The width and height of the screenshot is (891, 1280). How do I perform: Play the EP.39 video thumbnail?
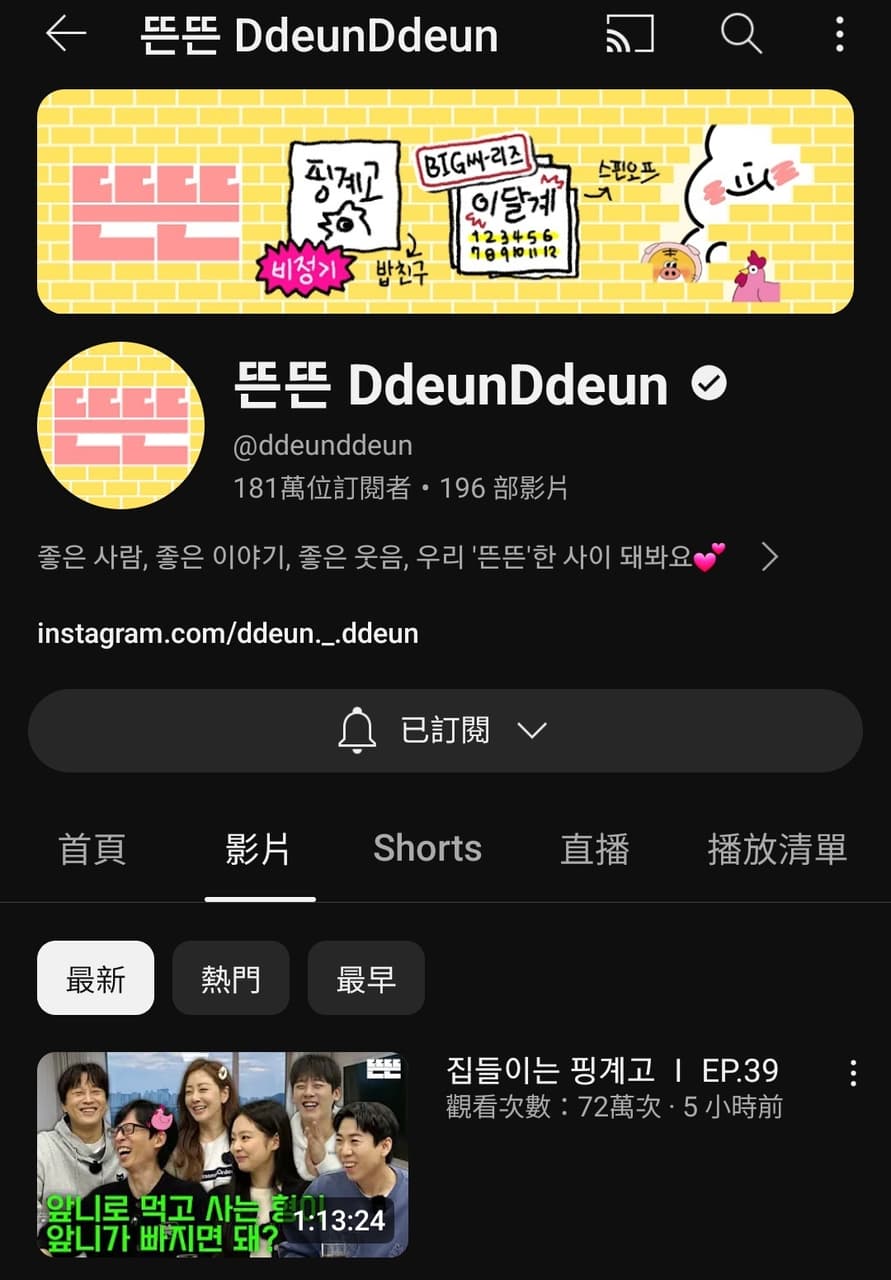(x=222, y=1154)
